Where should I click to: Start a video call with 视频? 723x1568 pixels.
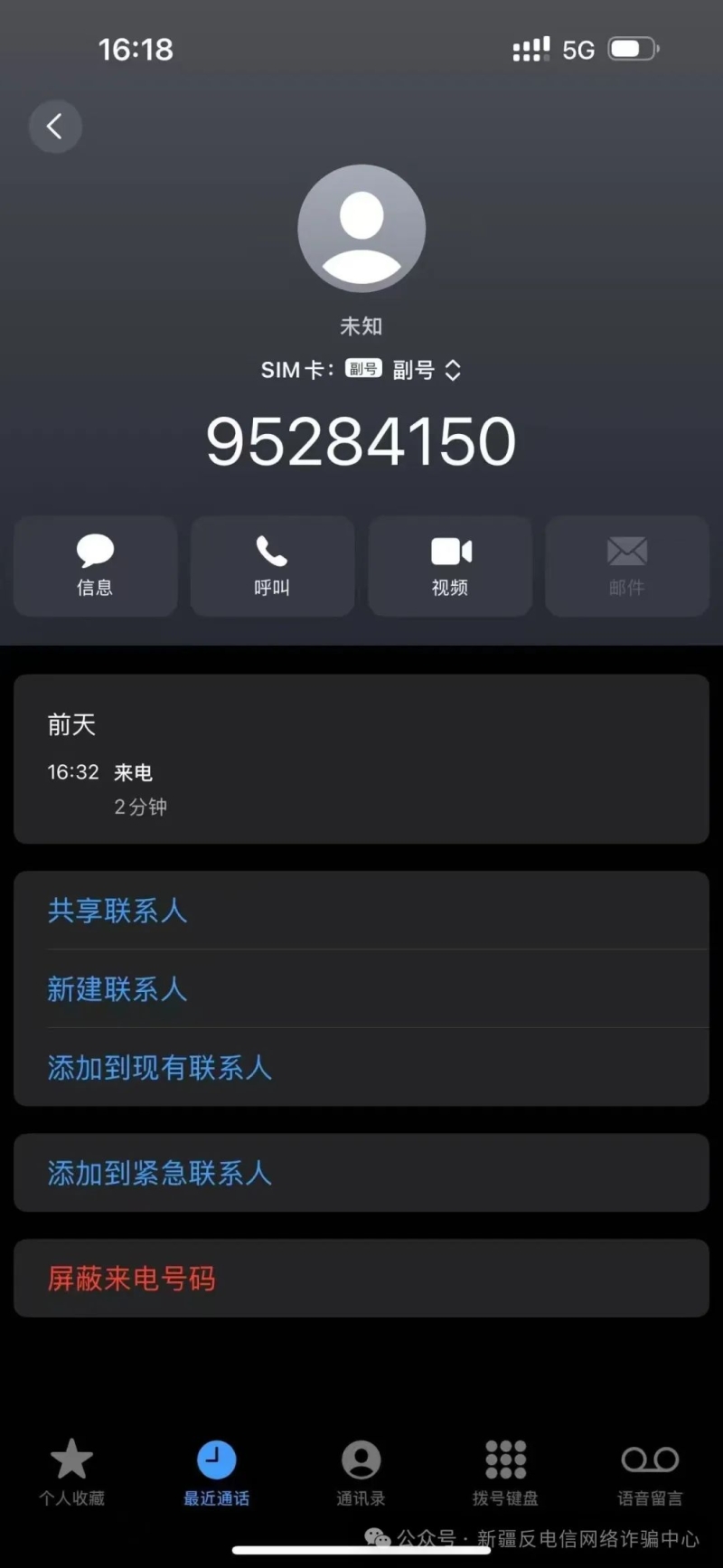point(450,566)
